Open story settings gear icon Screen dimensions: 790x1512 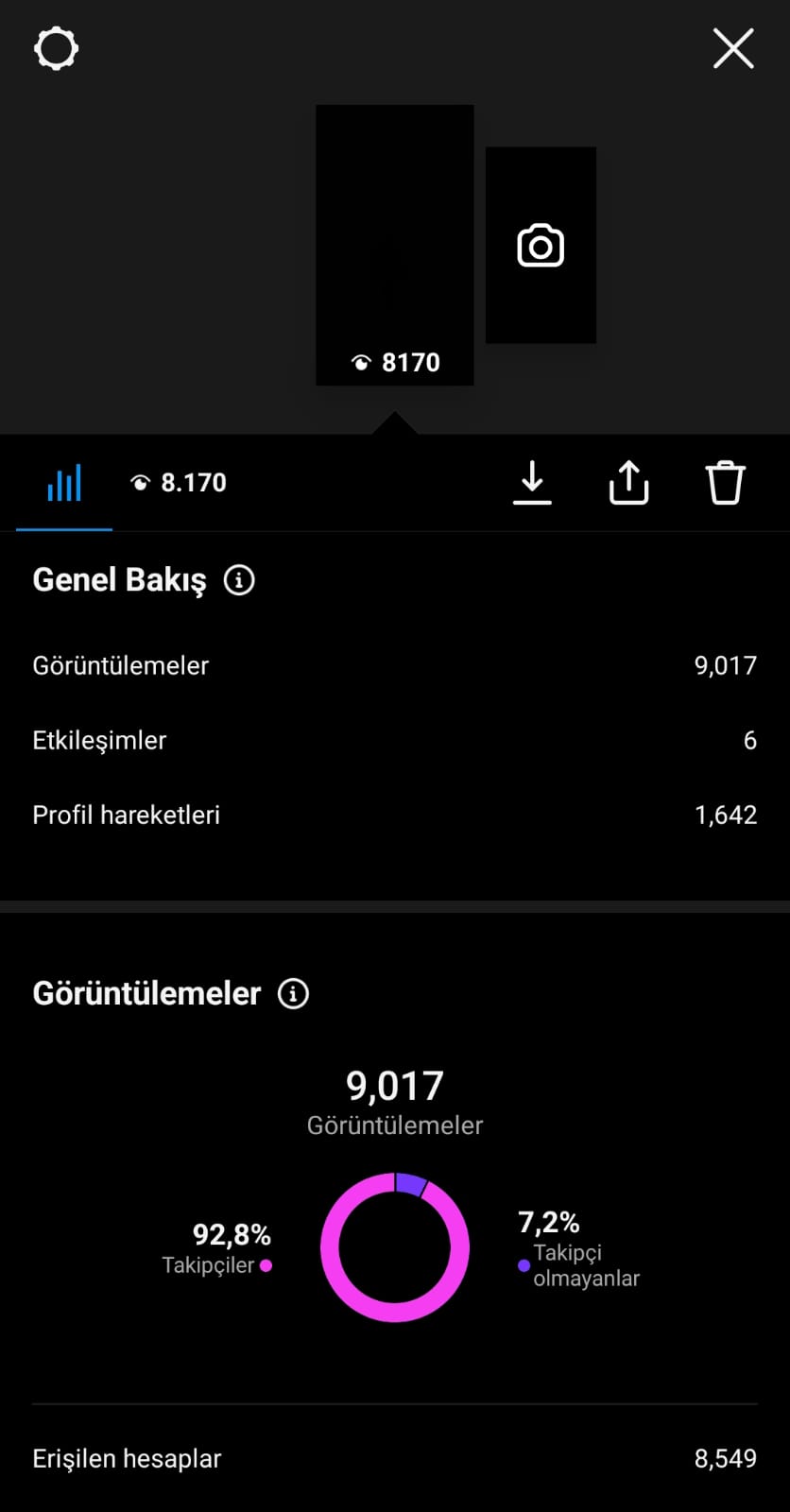tap(56, 48)
